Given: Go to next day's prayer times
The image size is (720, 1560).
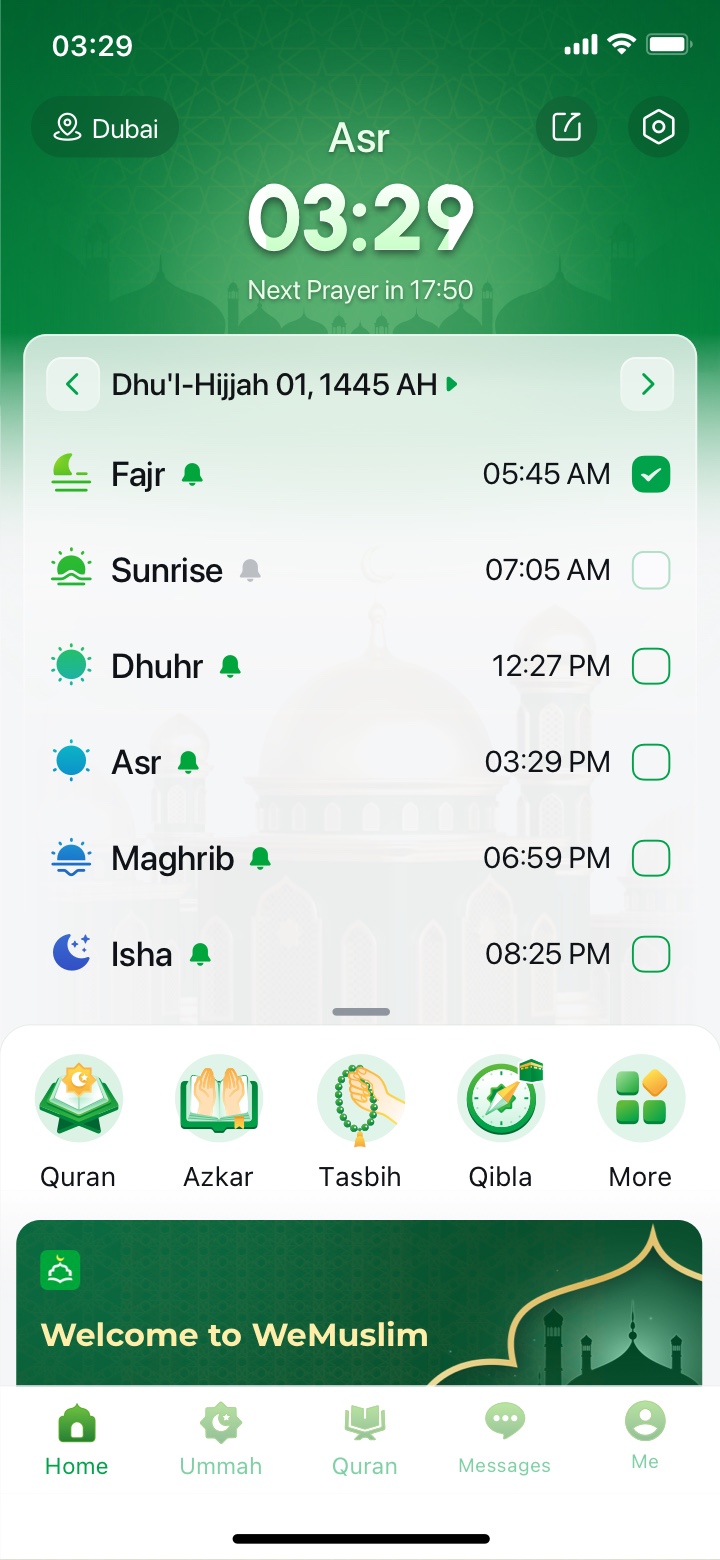Looking at the screenshot, I should pyautogui.click(x=647, y=384).
